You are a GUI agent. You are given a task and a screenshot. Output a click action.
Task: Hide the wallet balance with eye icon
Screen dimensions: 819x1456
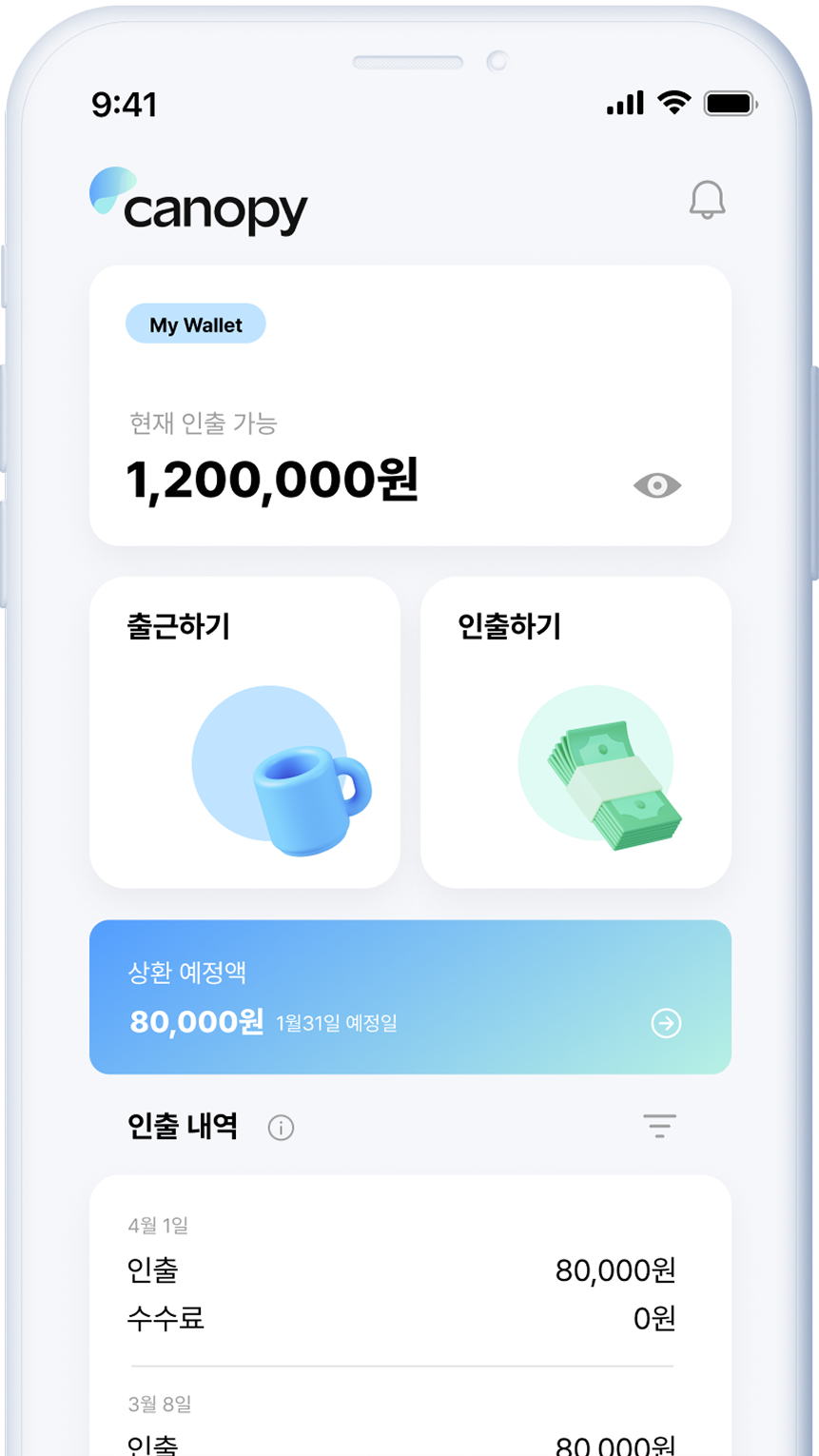click(657, 485)
